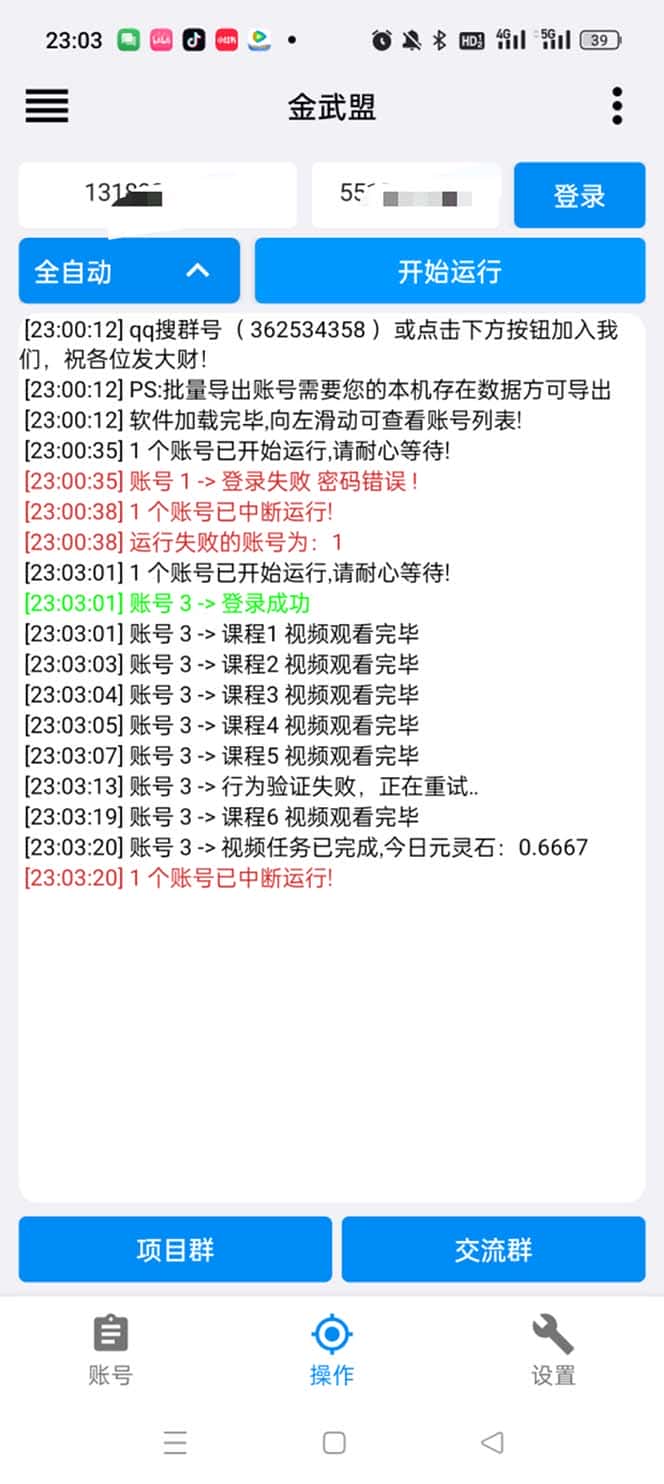Image resolution: width=664 pixels, height=1484 pixels.
Task: Focus the password input field
Action: click(405, 195)
